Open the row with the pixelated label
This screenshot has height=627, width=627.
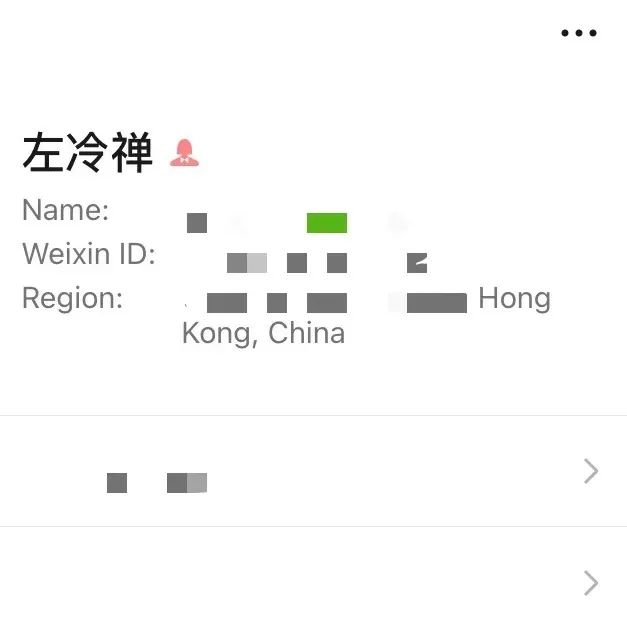313,472
